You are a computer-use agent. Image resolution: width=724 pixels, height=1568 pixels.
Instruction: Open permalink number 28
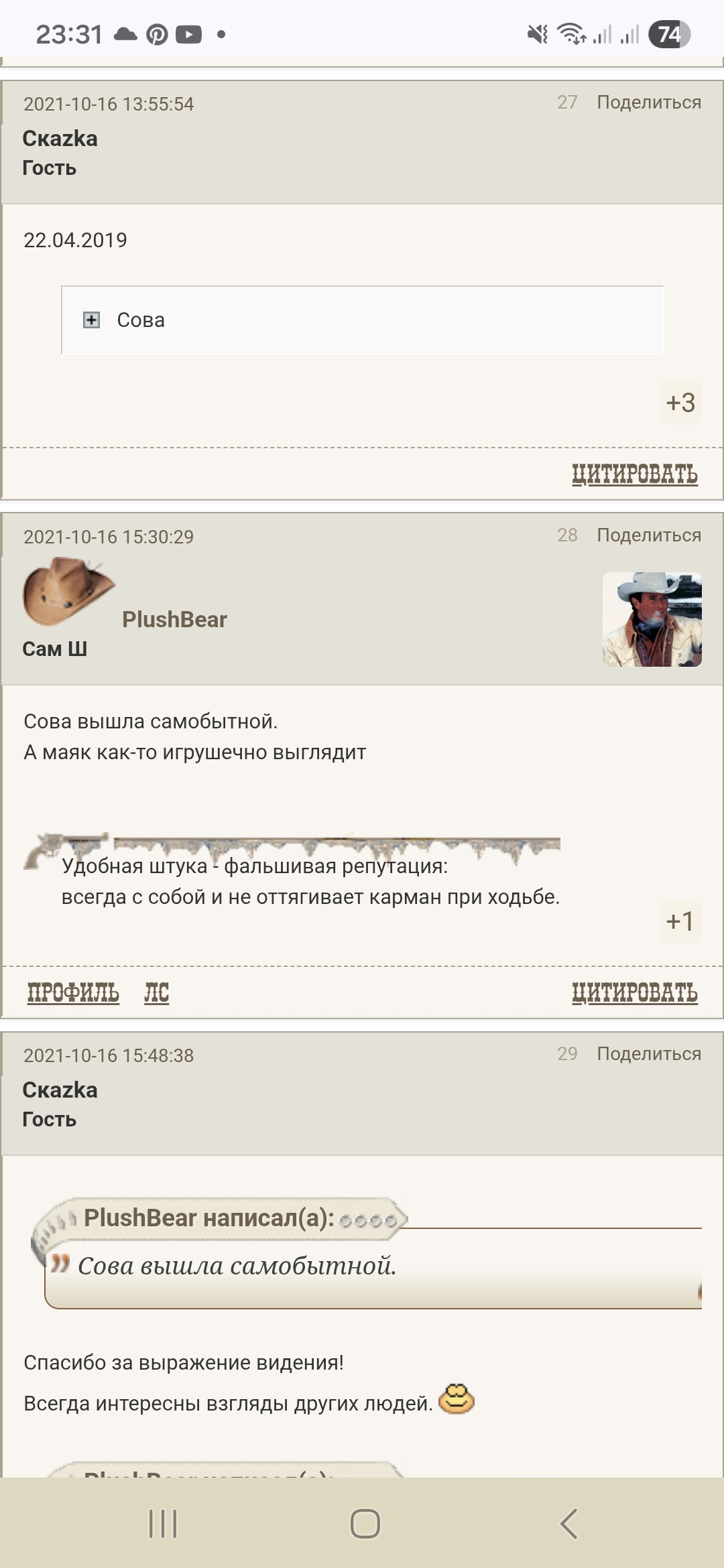567,535
